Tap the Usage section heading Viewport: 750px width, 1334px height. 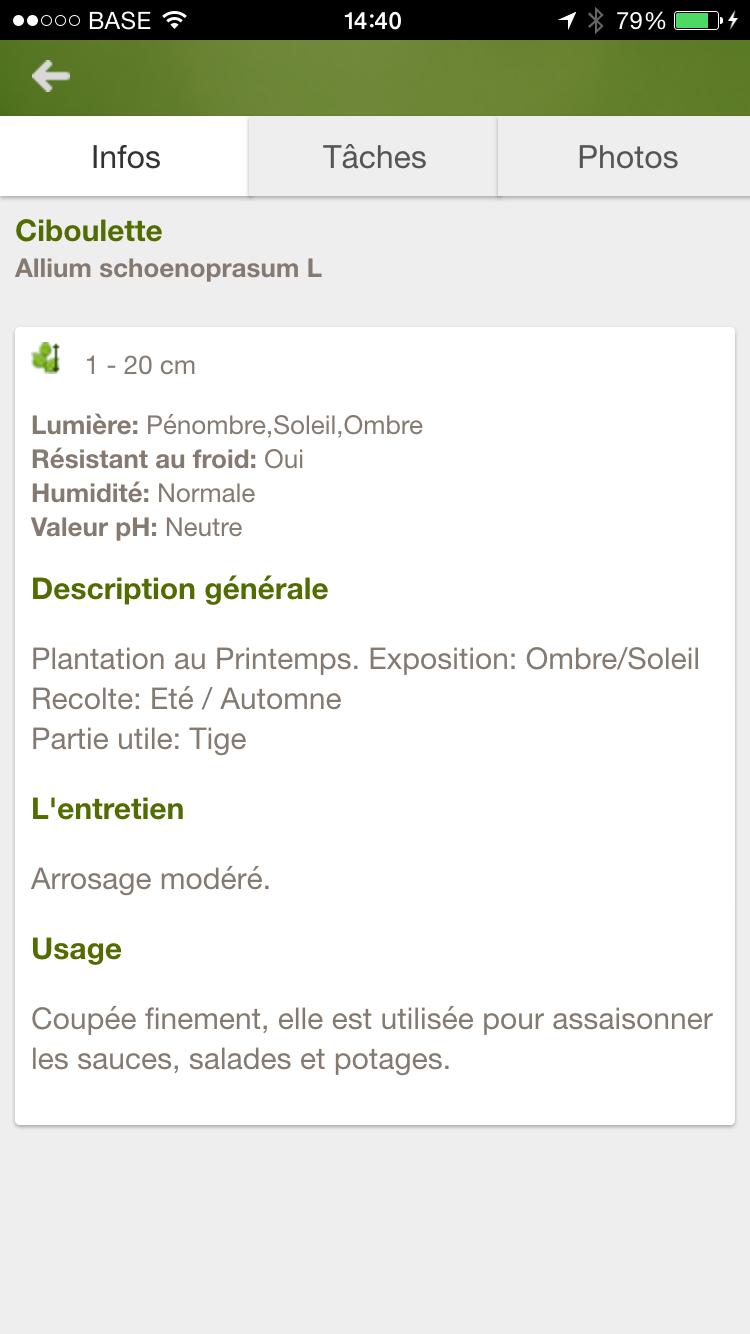75,948
